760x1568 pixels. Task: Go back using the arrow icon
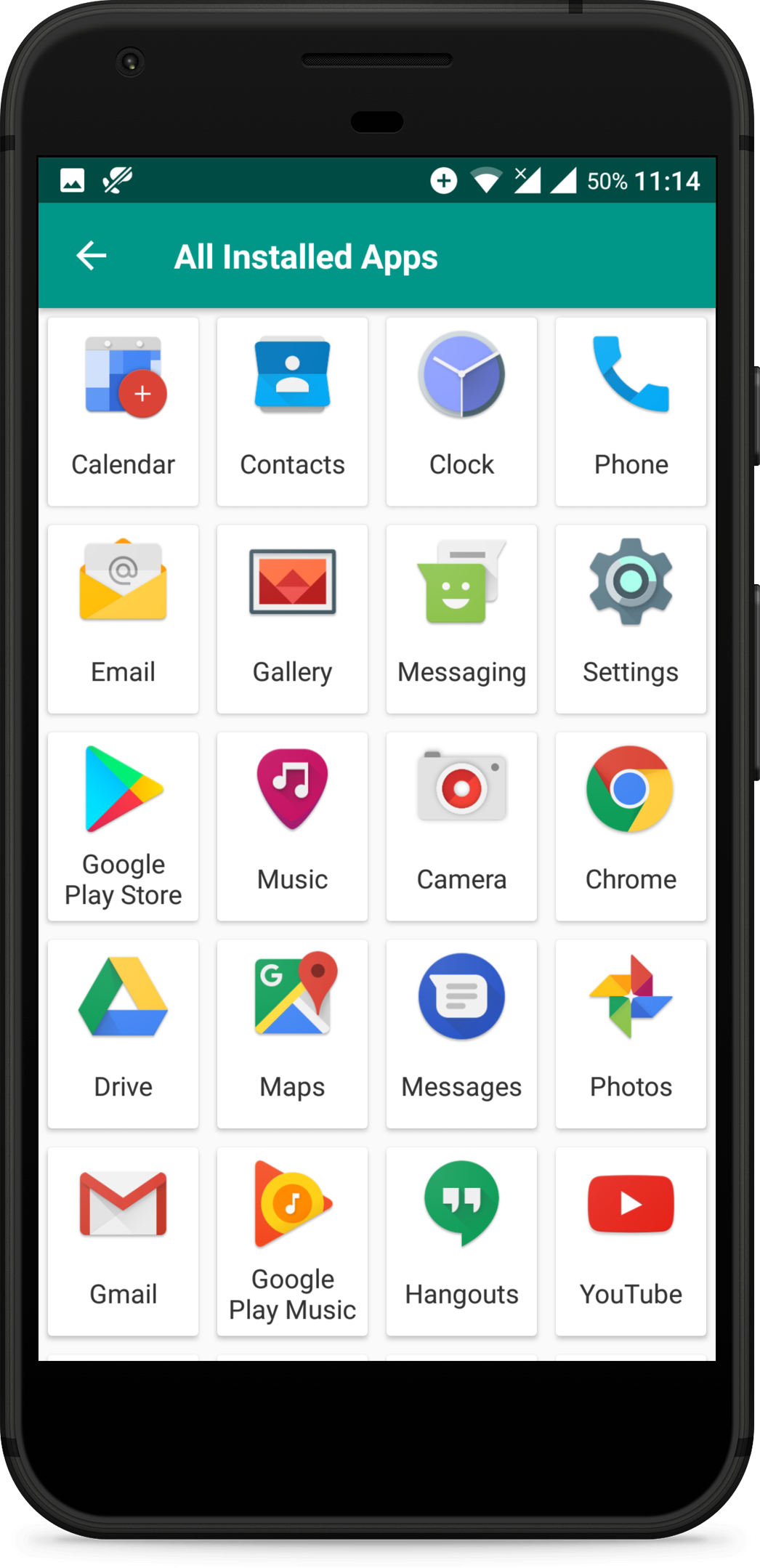coord(92,256)
